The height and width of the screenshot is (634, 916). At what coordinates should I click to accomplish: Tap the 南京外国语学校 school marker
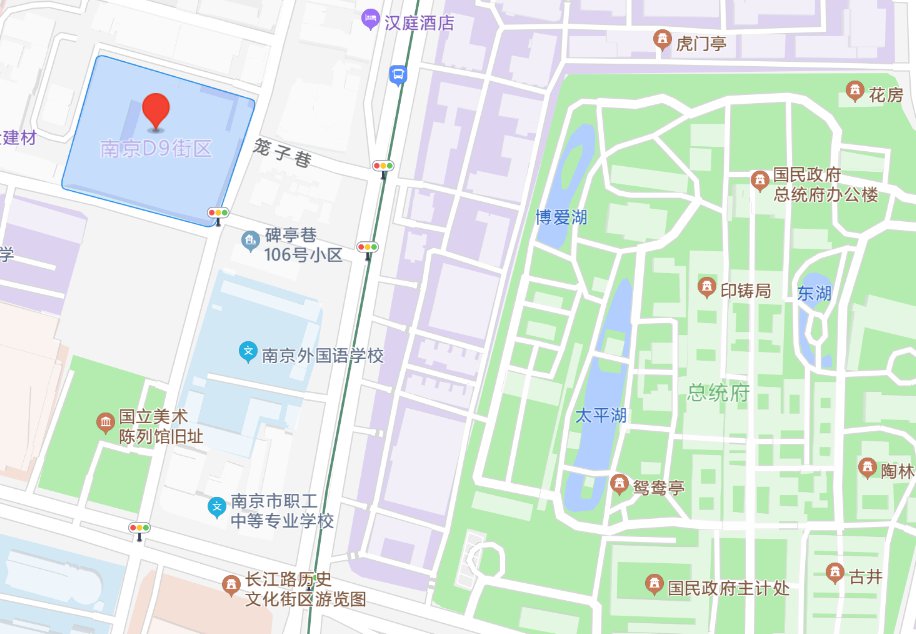246,352
